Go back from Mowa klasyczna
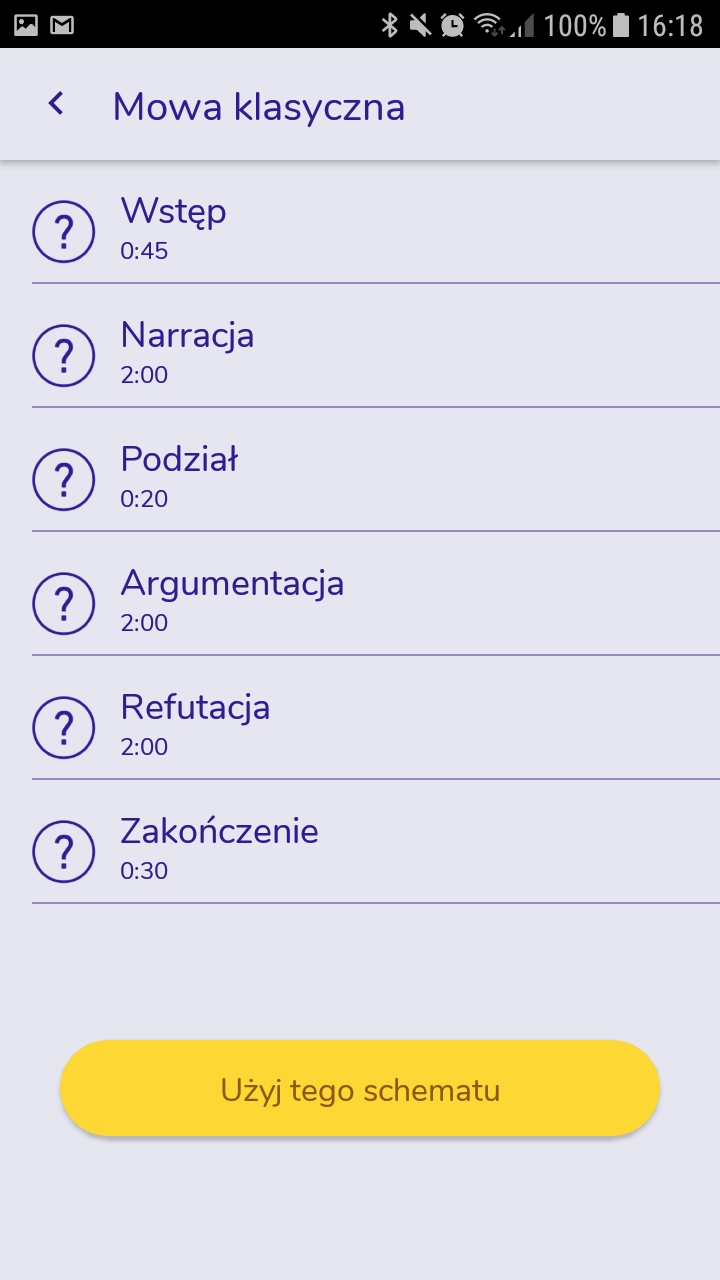720x1280 pixels. pos(57,103)
